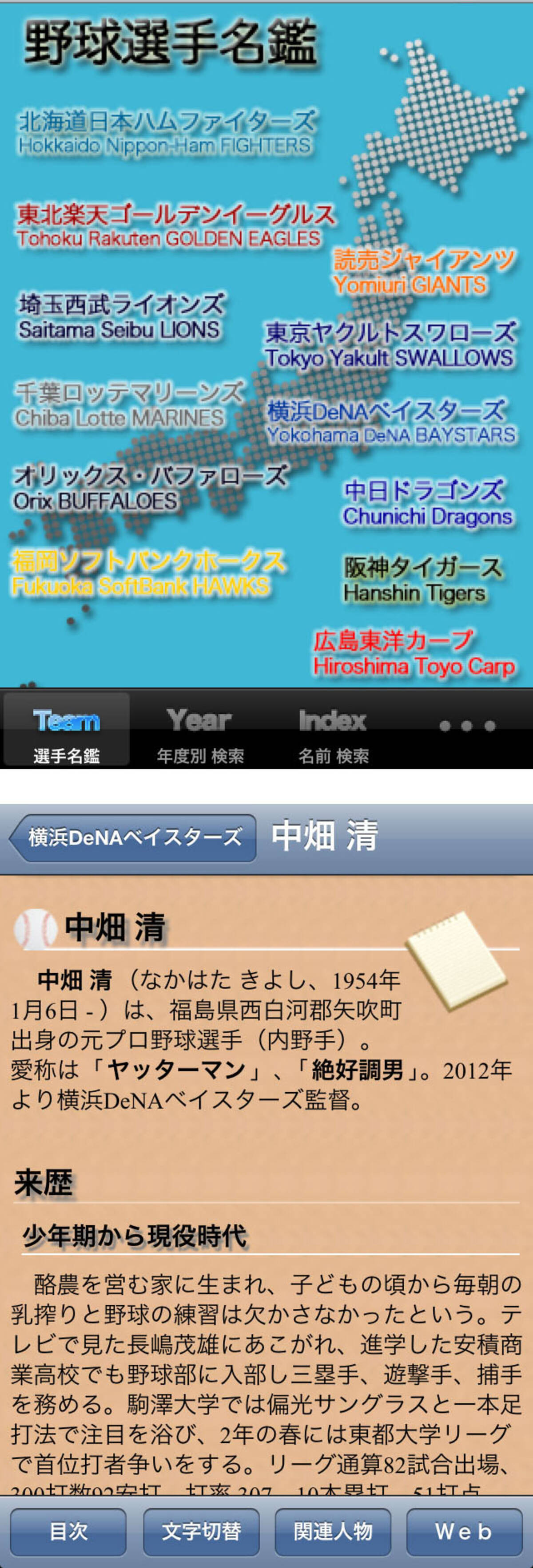Open the Yomiuri GIANTS team

click(423, 272)
